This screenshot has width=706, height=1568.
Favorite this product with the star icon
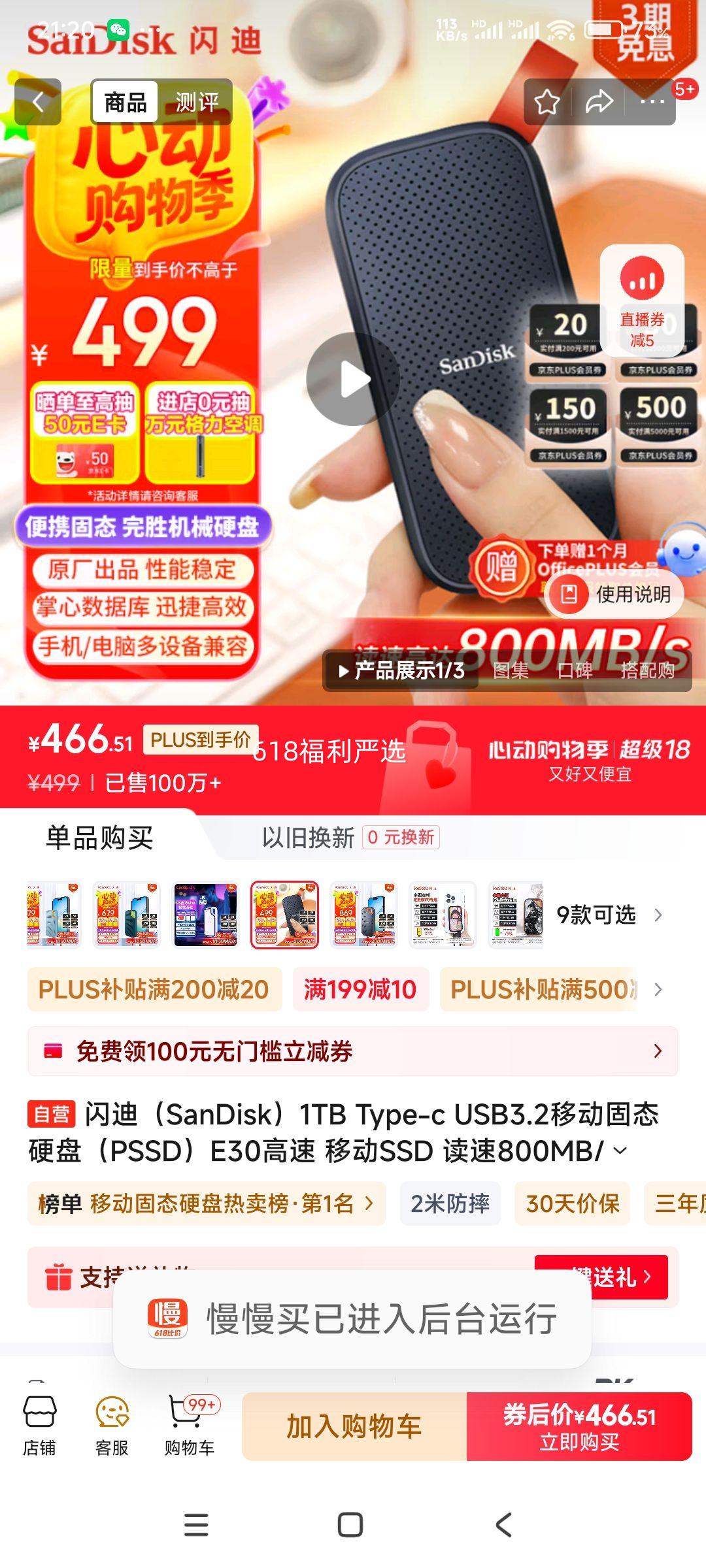click(x=547, y=102)
